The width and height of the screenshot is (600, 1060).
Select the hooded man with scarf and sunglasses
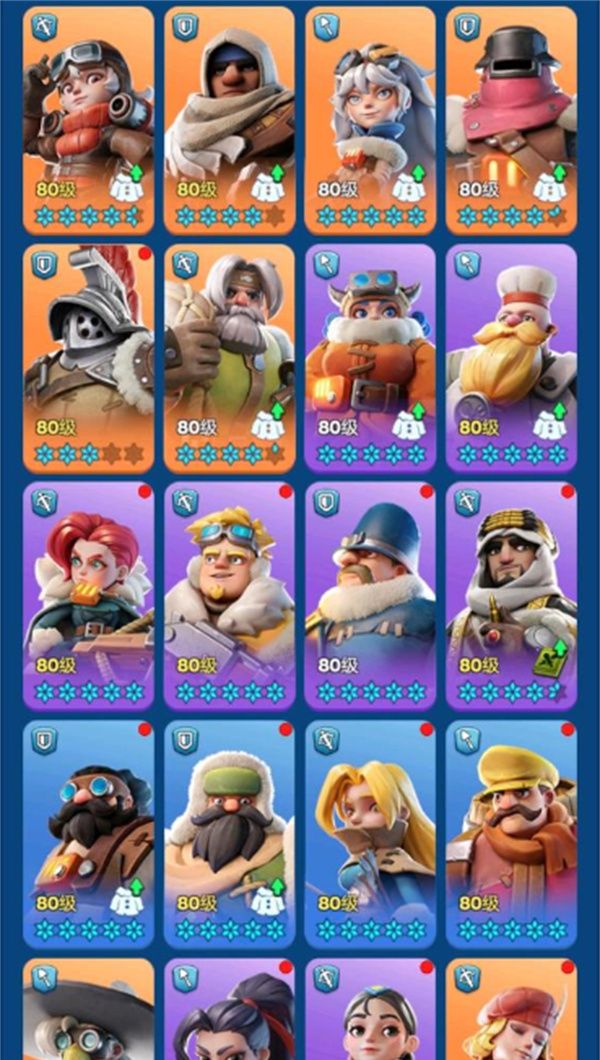click(x=229, y=120)
